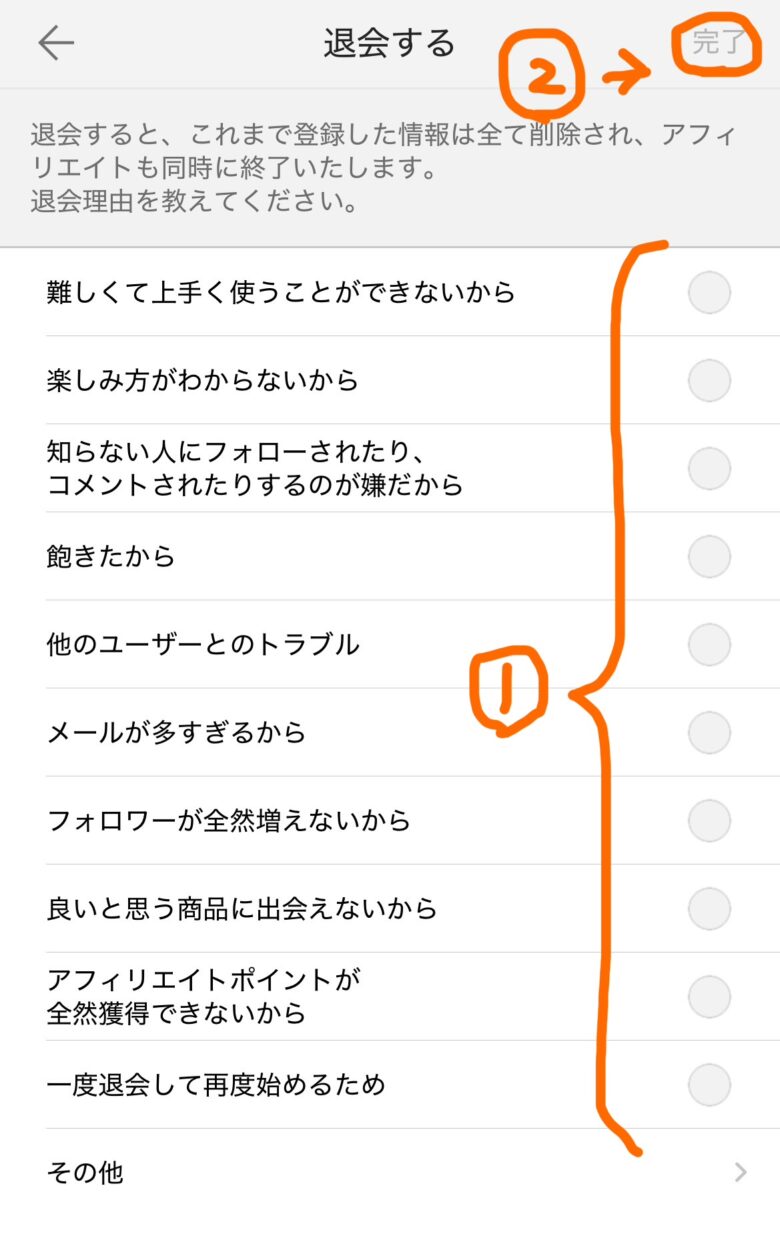The height and width of the screenshot is (1244, 780).
Task: Go back using the arrow icon
Action: pos(56,43)
